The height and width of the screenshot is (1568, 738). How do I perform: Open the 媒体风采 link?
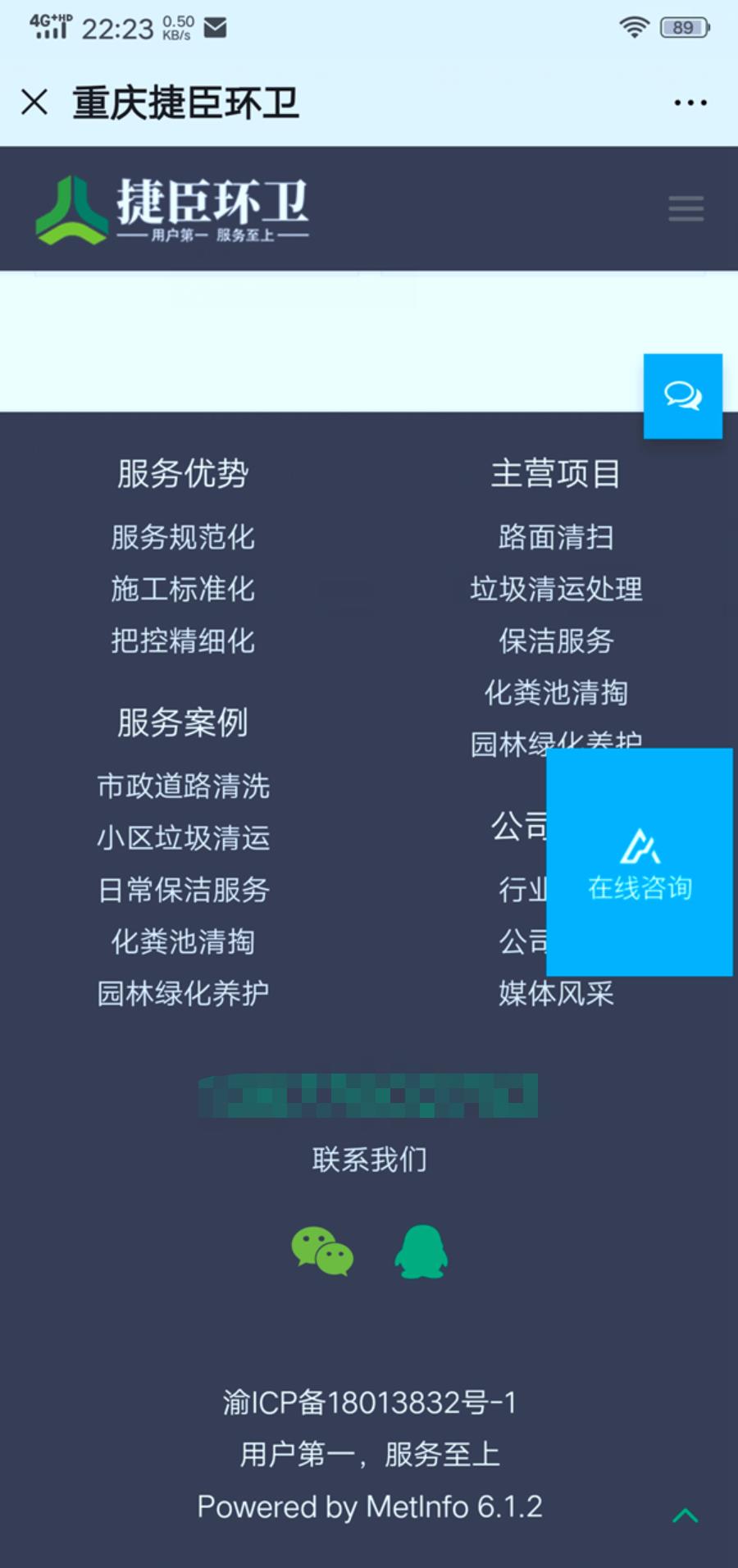[556, 993]
